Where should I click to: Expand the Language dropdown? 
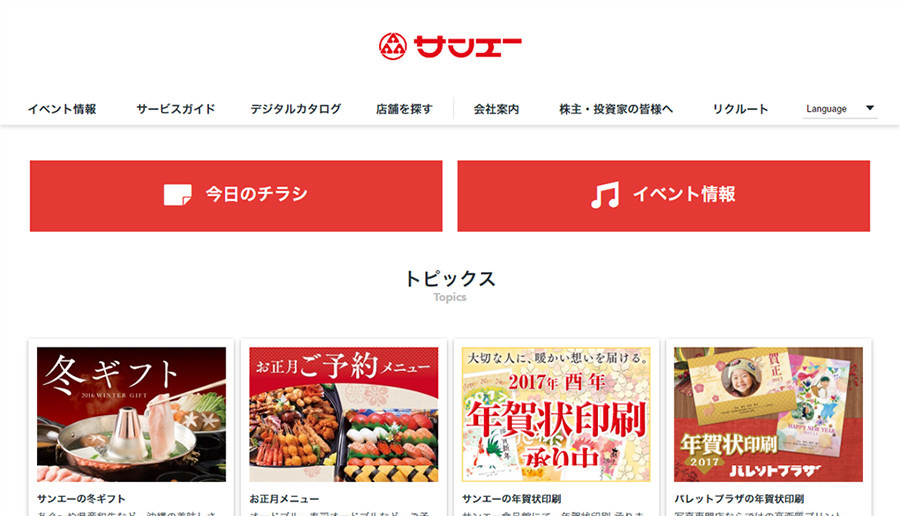tap(840, 109)
